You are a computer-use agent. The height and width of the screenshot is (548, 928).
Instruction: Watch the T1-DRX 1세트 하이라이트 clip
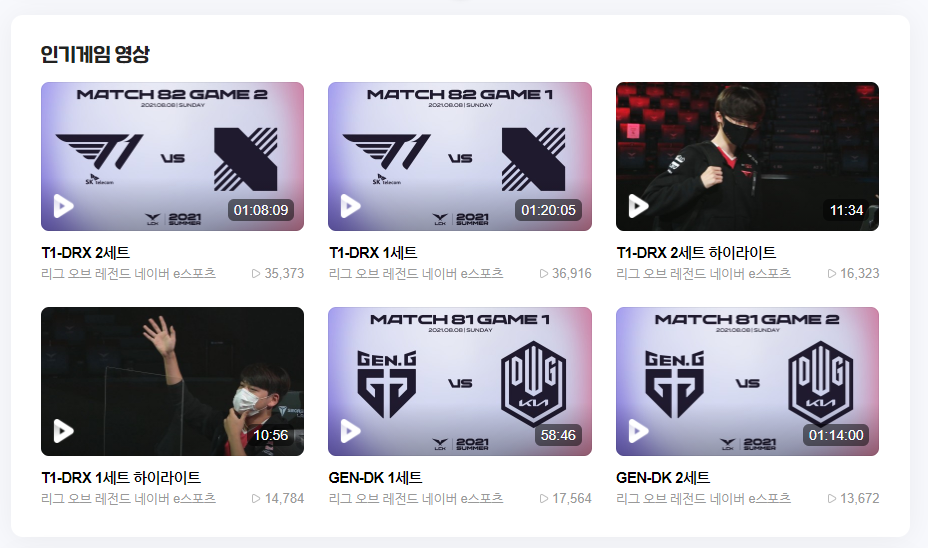coord(172,381)
